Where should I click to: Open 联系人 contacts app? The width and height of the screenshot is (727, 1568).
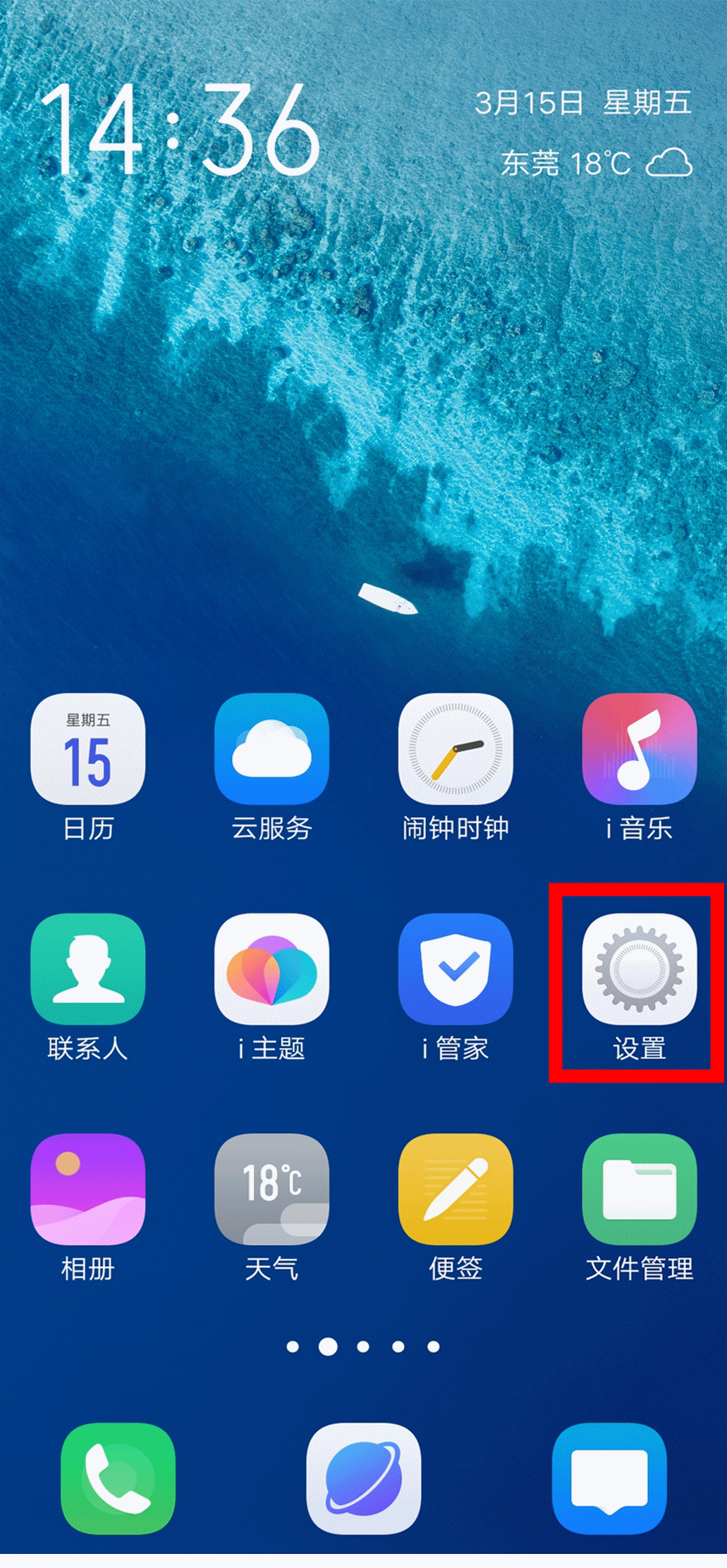88,969
